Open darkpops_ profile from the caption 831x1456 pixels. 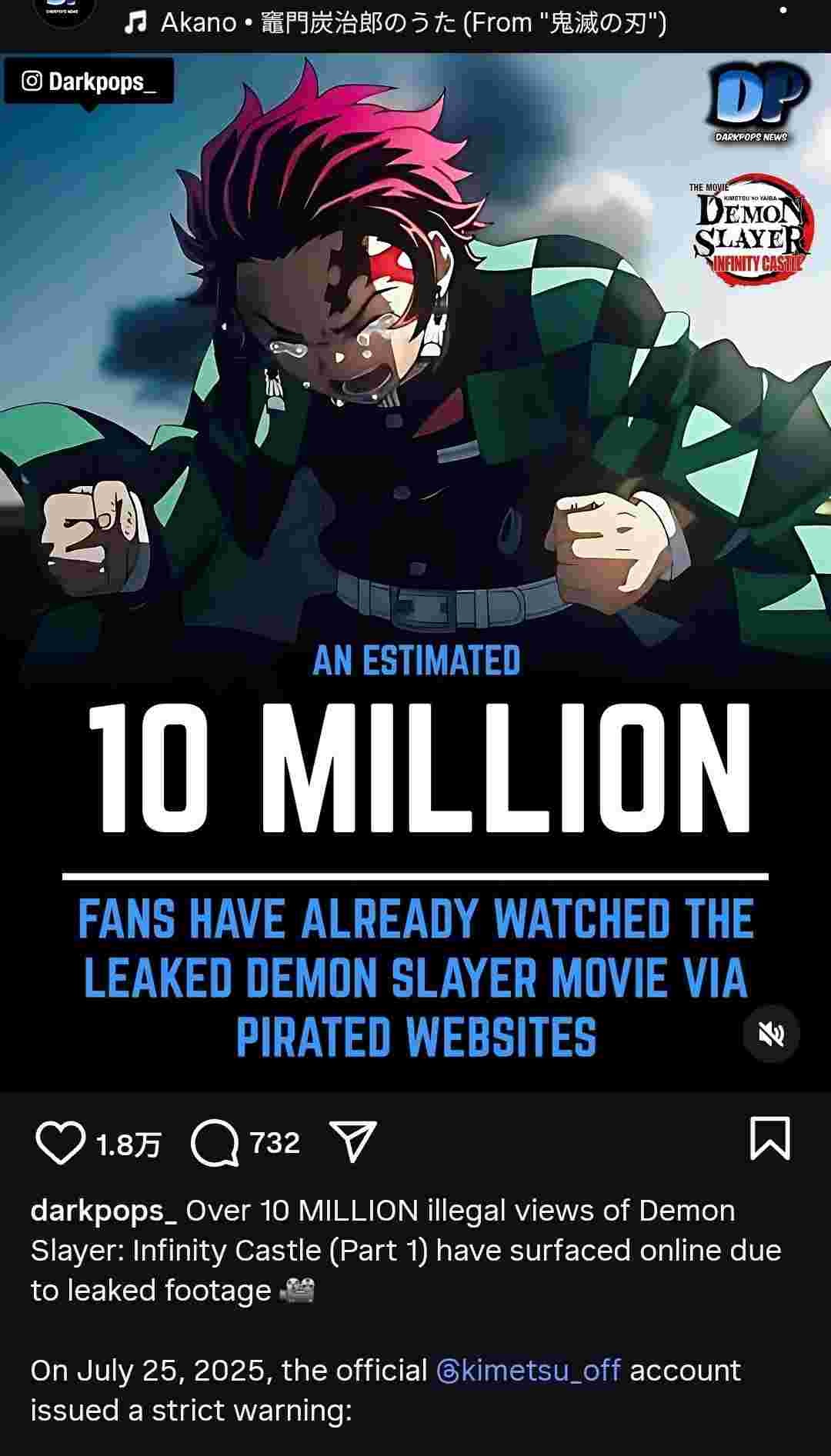104,1211
